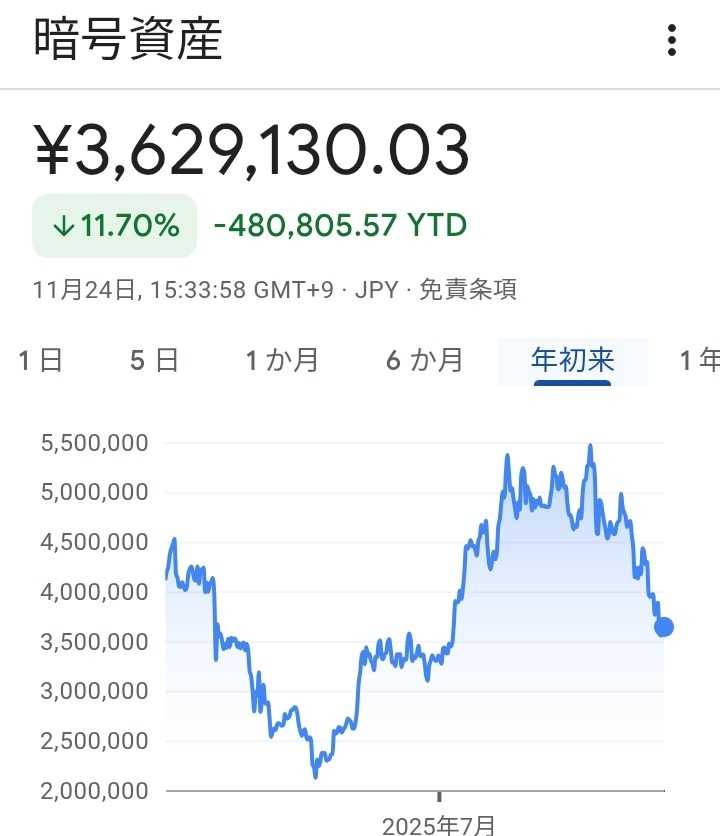This screenshot has width=720, height=836.
Task: Select the 5日 chart range
Action: click(154, 360)
